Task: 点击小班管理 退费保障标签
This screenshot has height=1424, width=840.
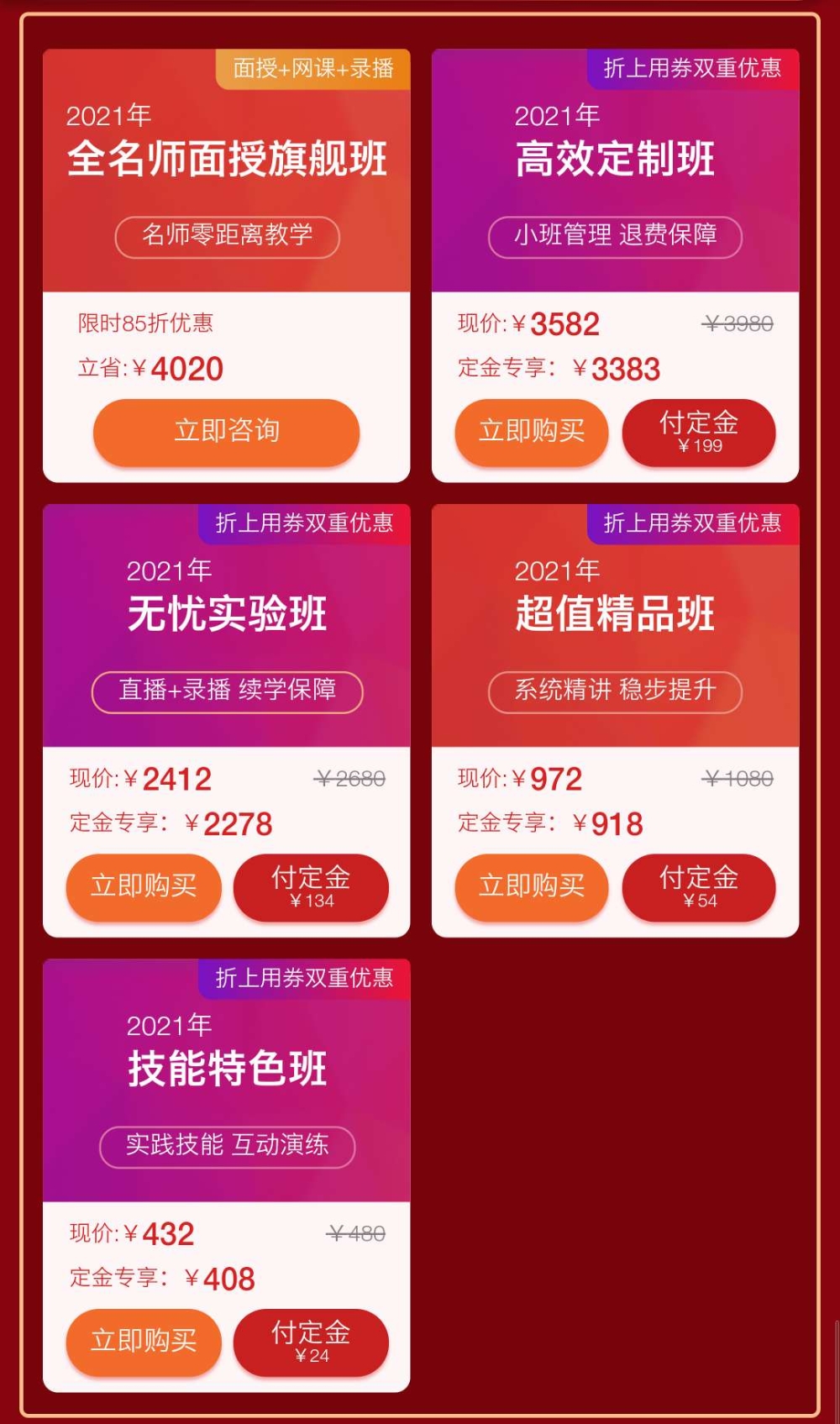Action: point(616,237)
